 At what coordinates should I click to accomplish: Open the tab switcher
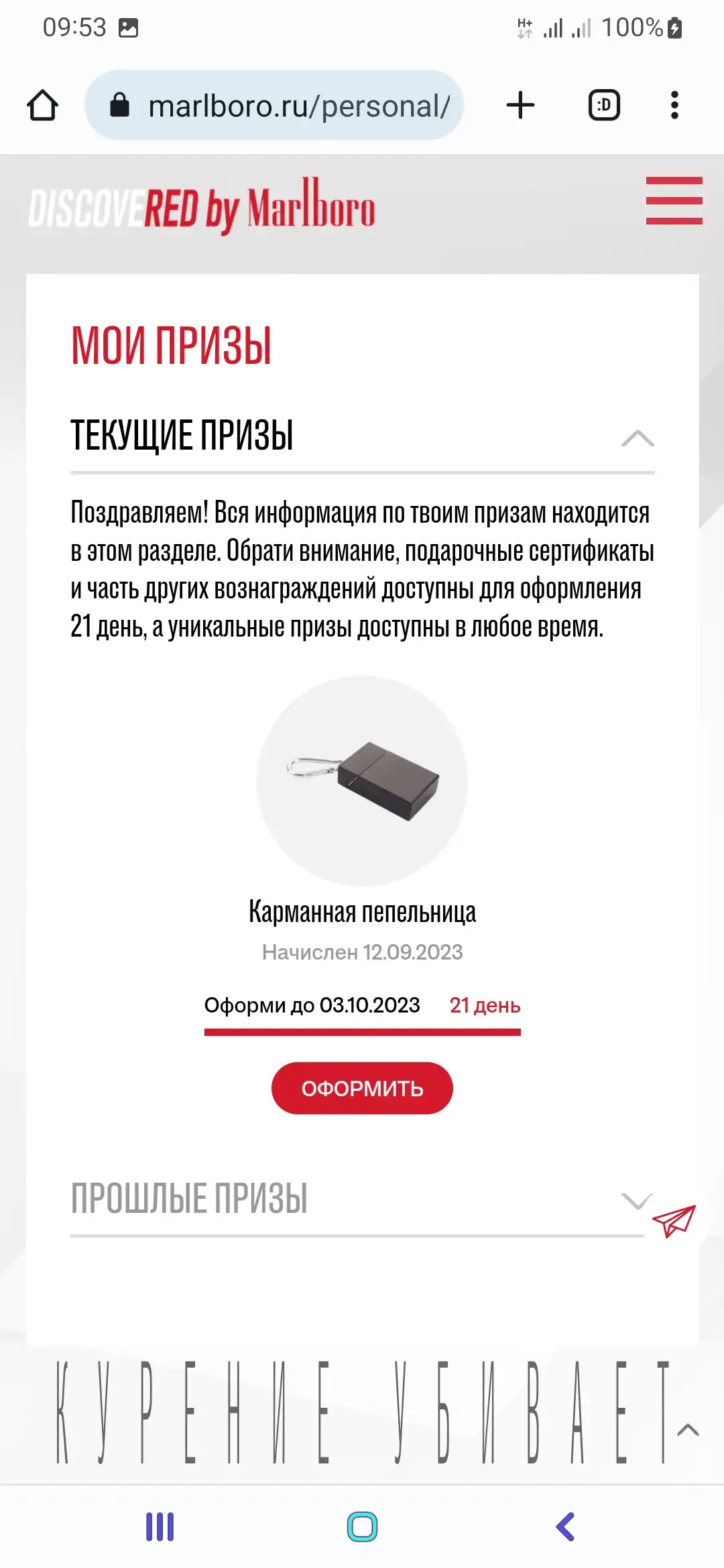(604, 105)
